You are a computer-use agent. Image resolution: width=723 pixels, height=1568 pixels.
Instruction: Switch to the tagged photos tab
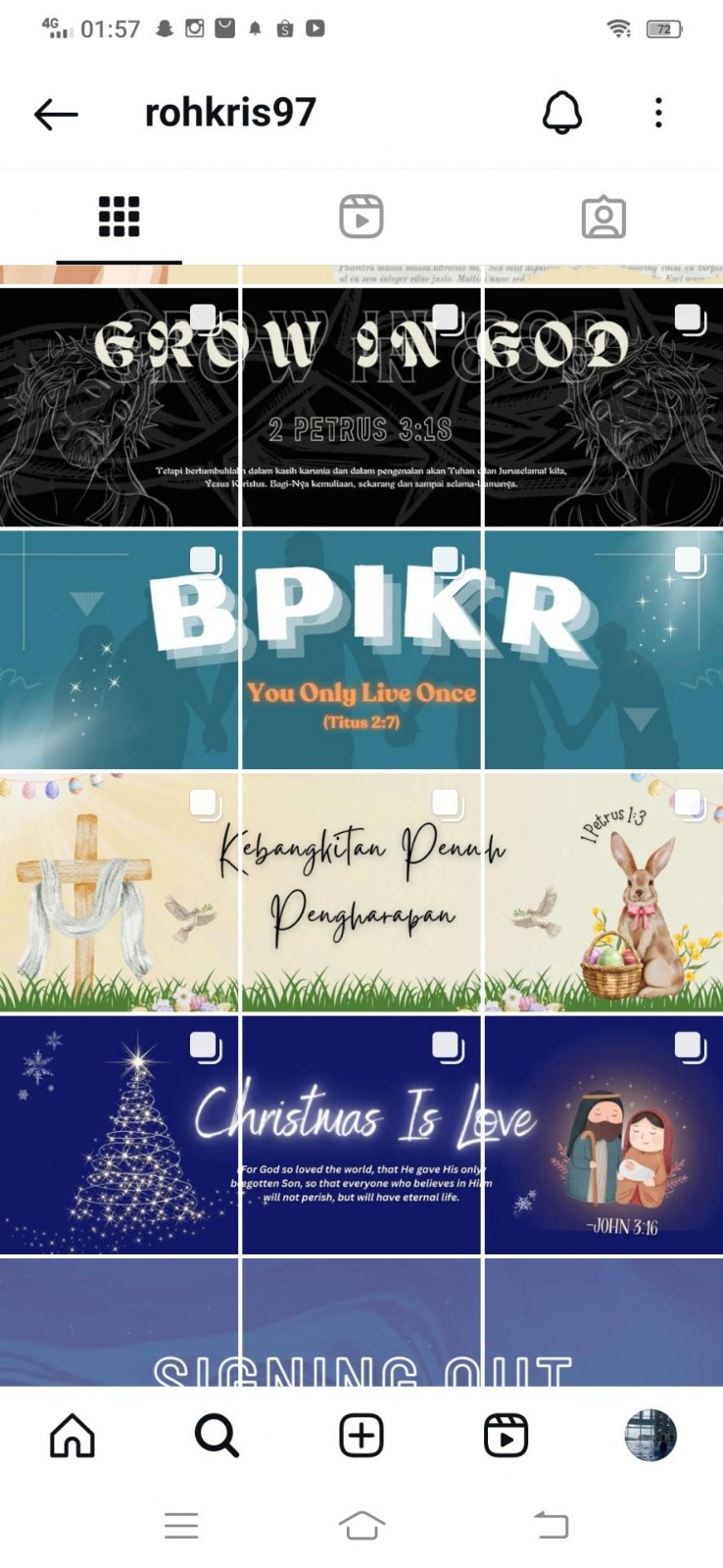[x=602, y=217]
